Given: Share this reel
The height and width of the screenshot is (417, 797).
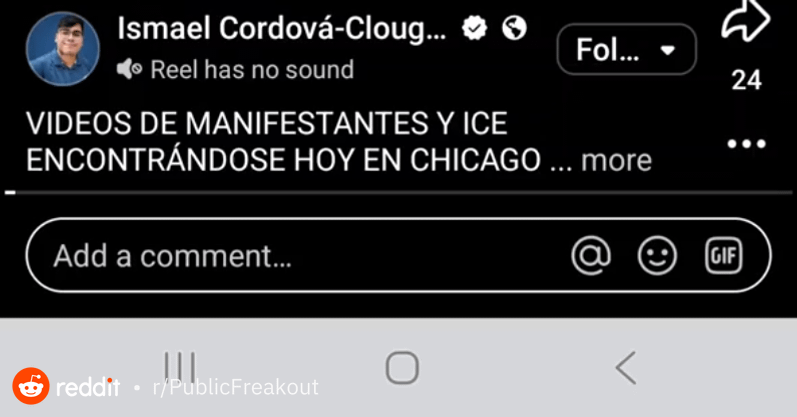Looking at the screenshot, I should tap(746, 22).
